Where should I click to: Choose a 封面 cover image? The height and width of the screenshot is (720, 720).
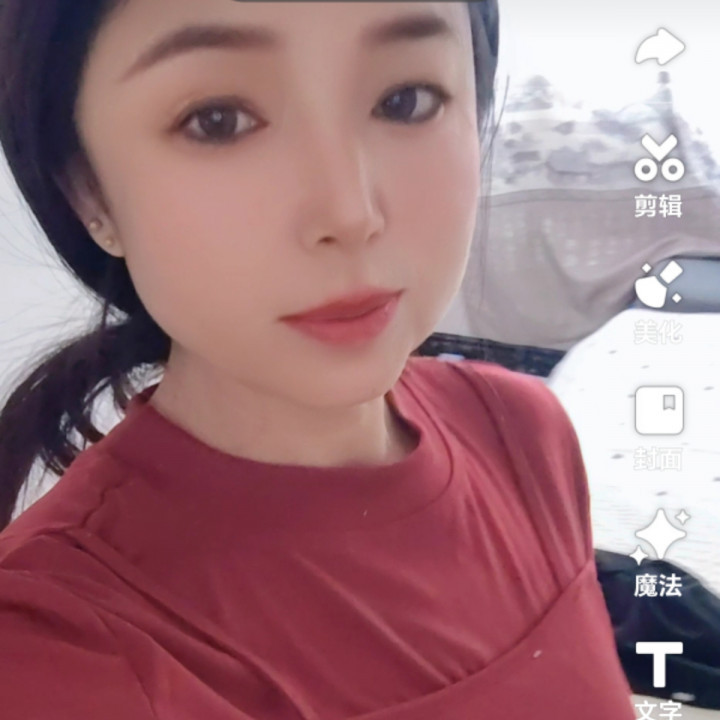tap(659, 424)
